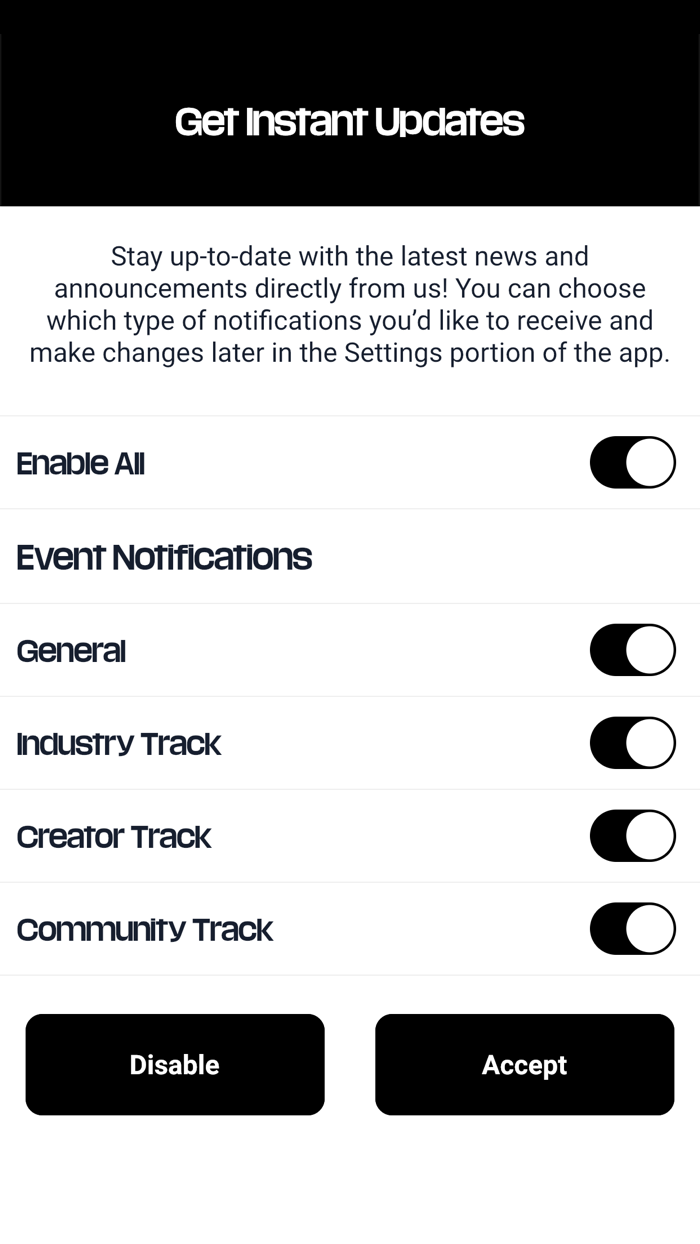Accept the notification settings
Viewport: 700px width, 1244px height.
coord(524,1064)
